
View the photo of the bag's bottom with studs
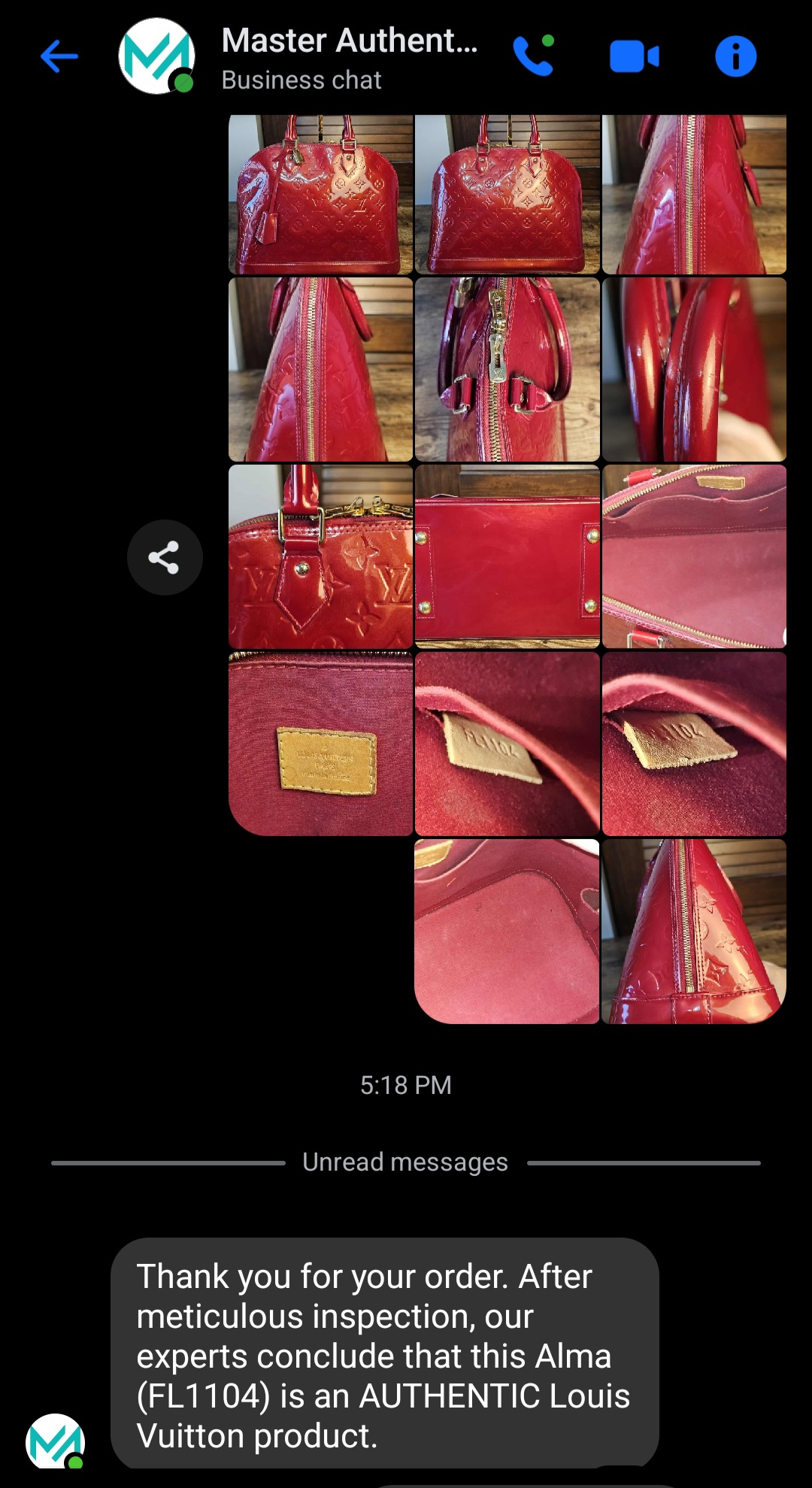pyautogui.click(x=507, y=556)
